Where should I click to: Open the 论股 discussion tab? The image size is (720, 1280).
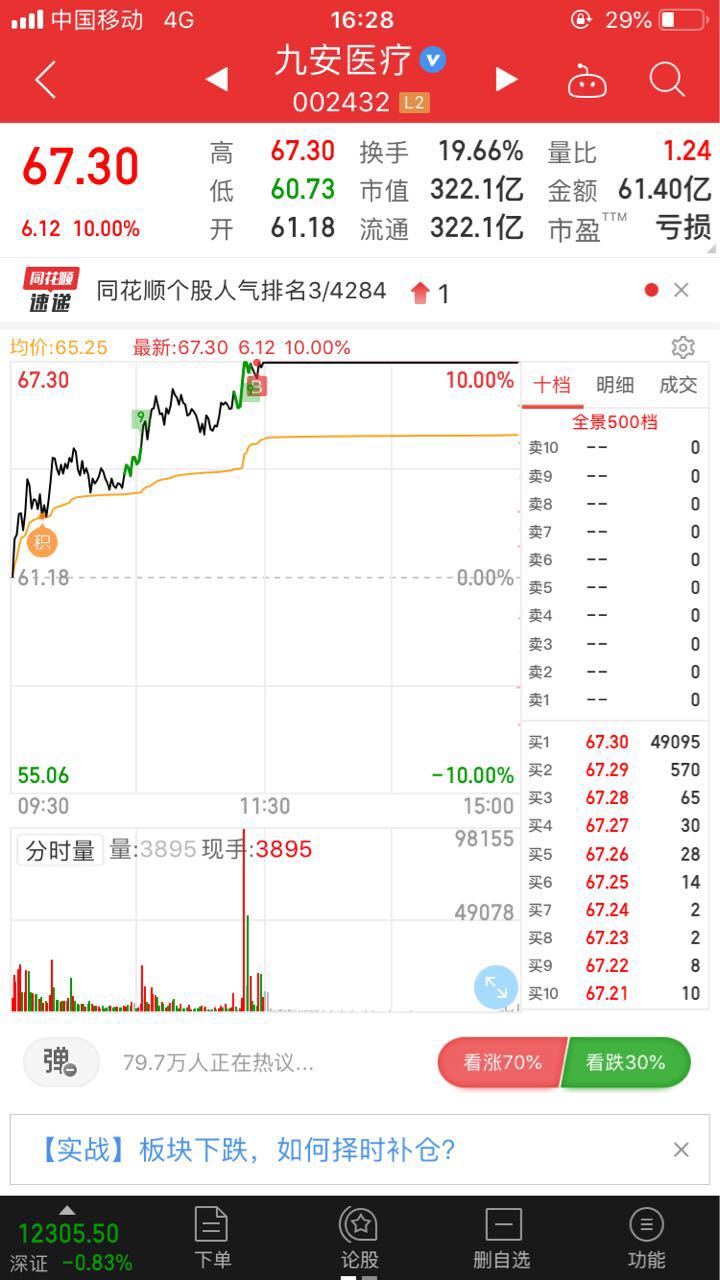pyautogui.click(x=359, y=1238)
